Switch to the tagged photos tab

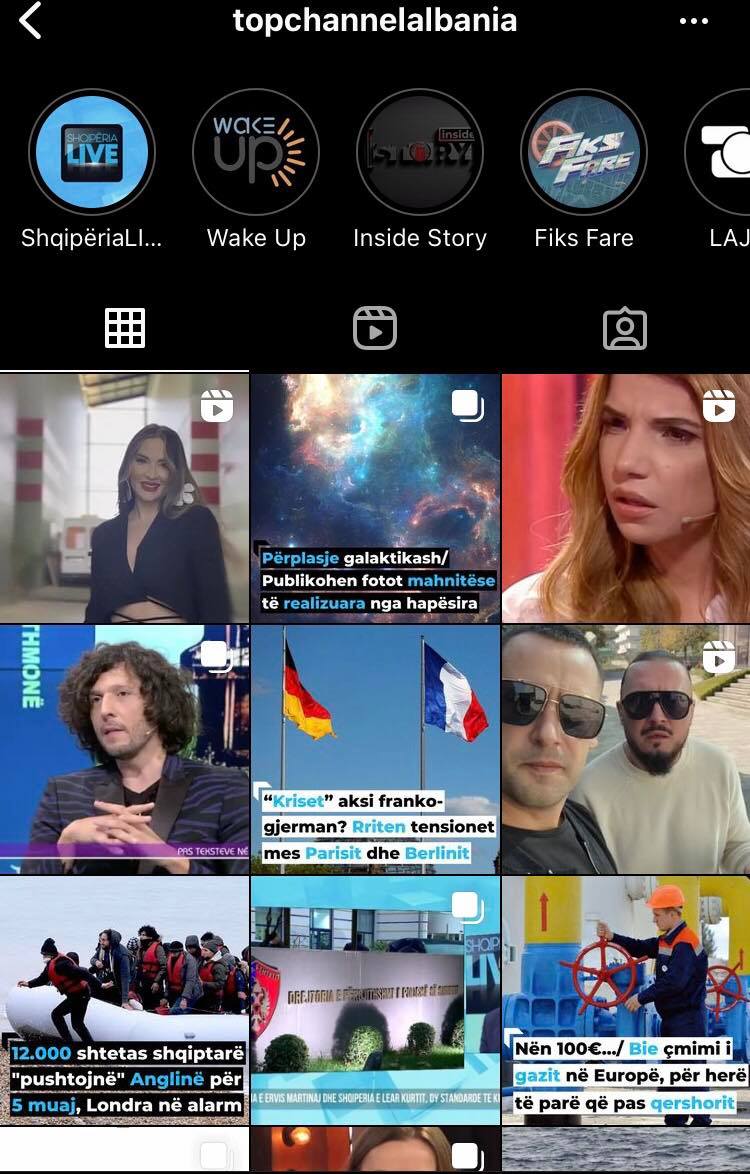(625, 328)
